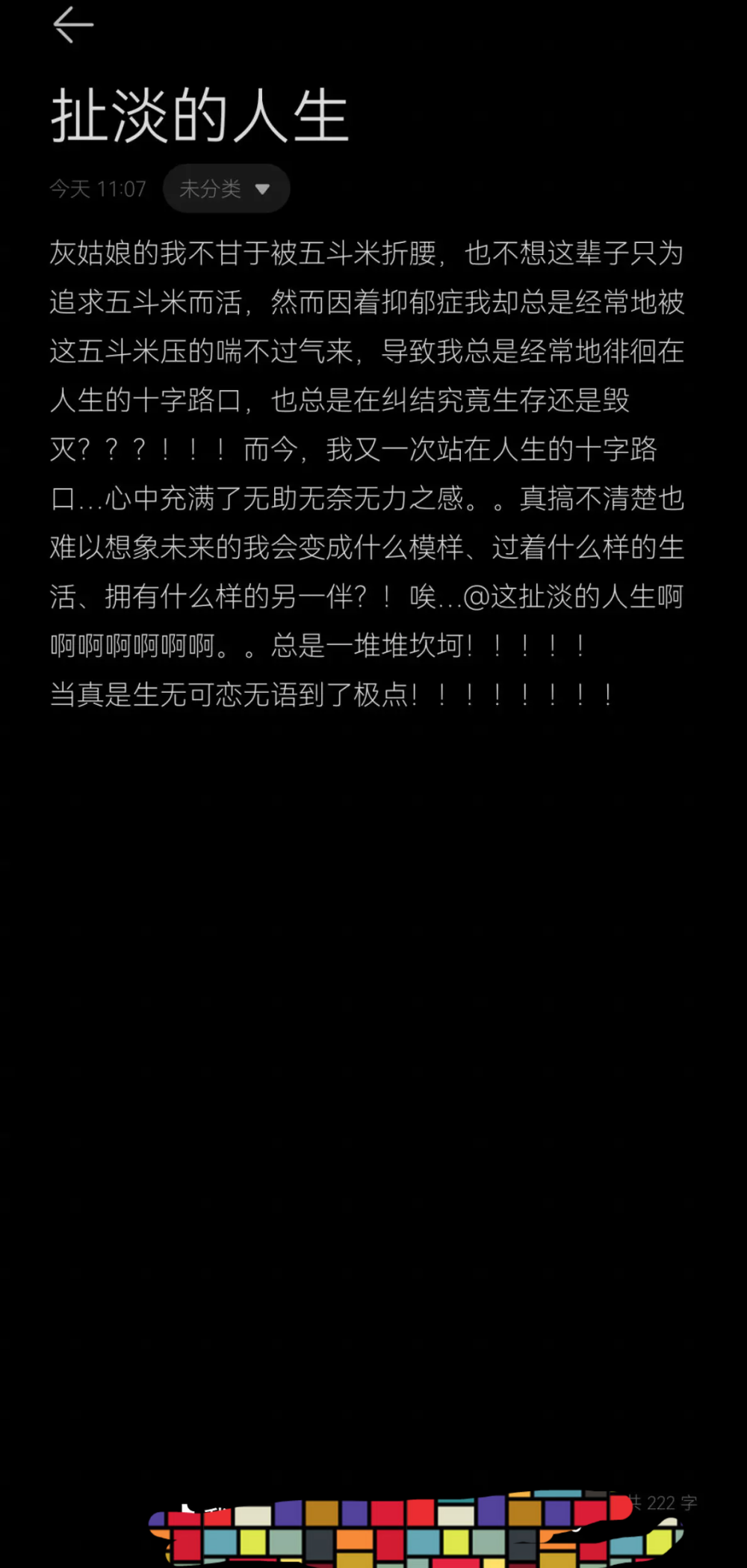
Task: Go back using the arrow icon
Action: coord(73,25)
